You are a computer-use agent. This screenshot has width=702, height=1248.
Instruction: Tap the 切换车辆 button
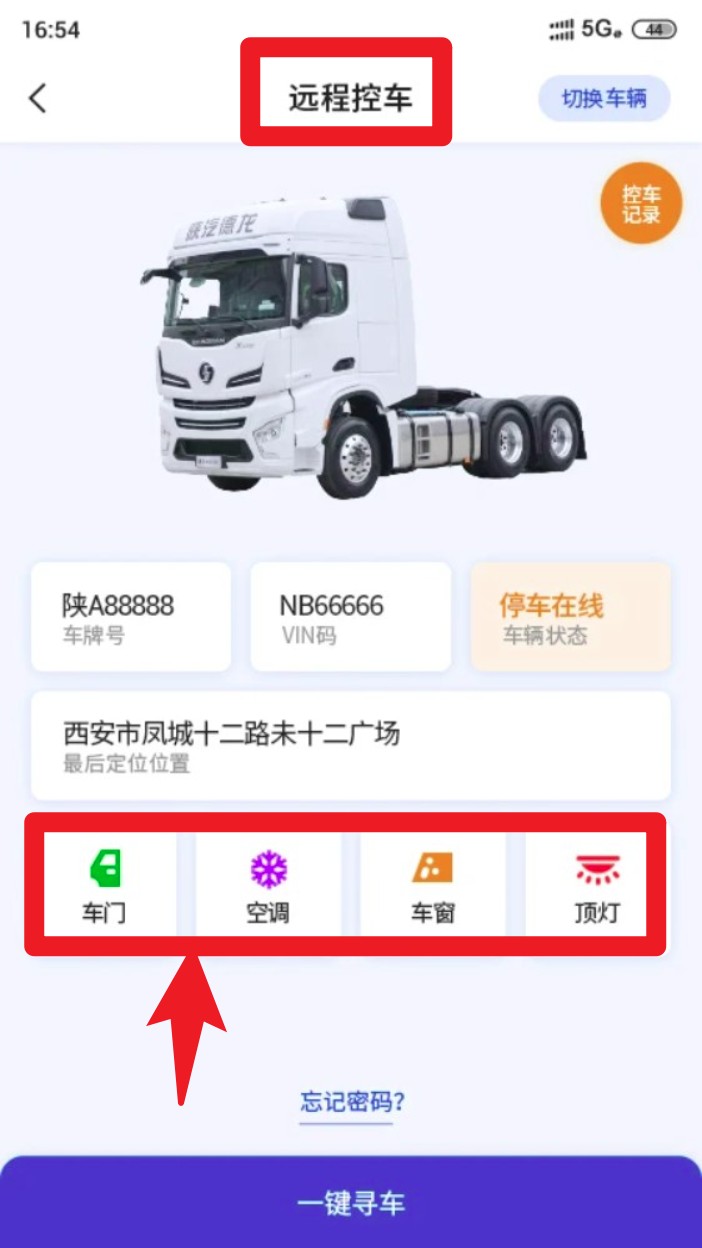(603, 99)
